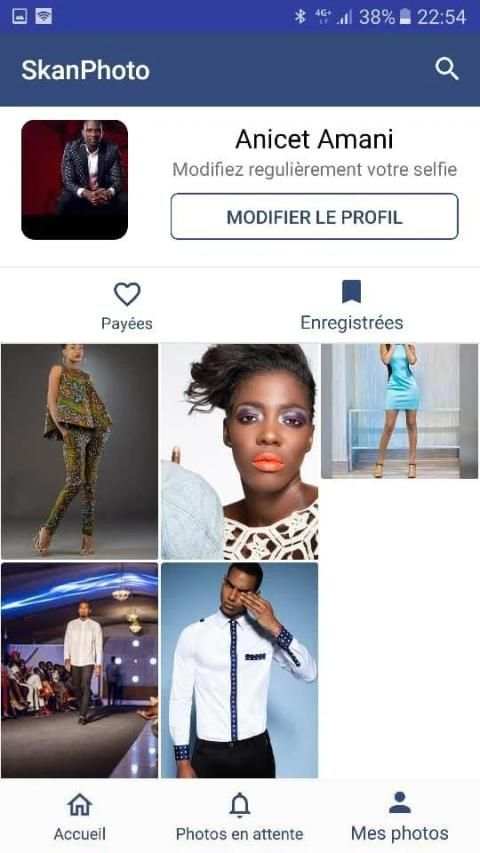The height and width of the screenshot is (853, 480).
Task: Open the photo of woman in blue dress
Action: [x=399, y=411]
